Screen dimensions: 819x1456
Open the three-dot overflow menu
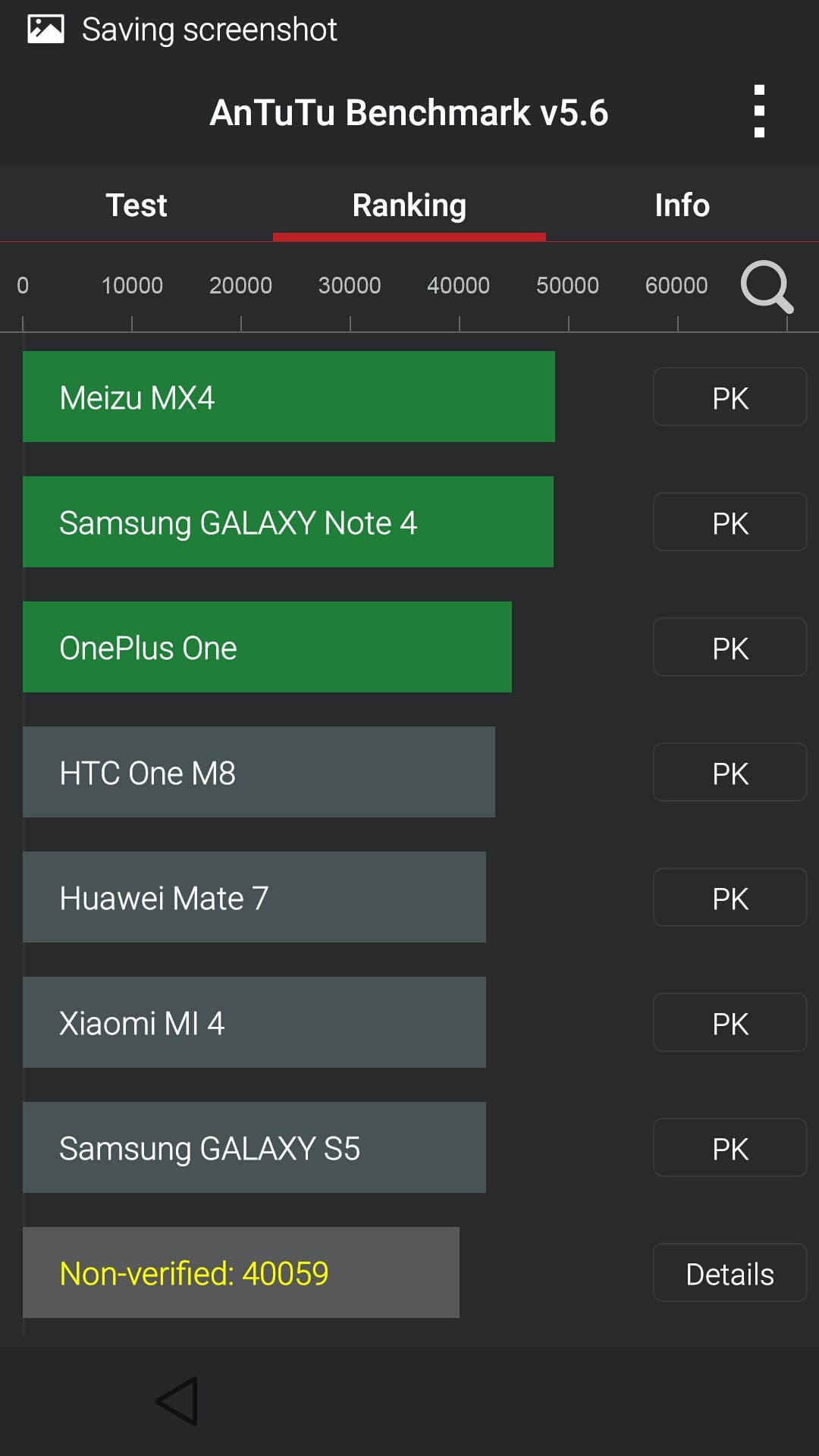759,111
